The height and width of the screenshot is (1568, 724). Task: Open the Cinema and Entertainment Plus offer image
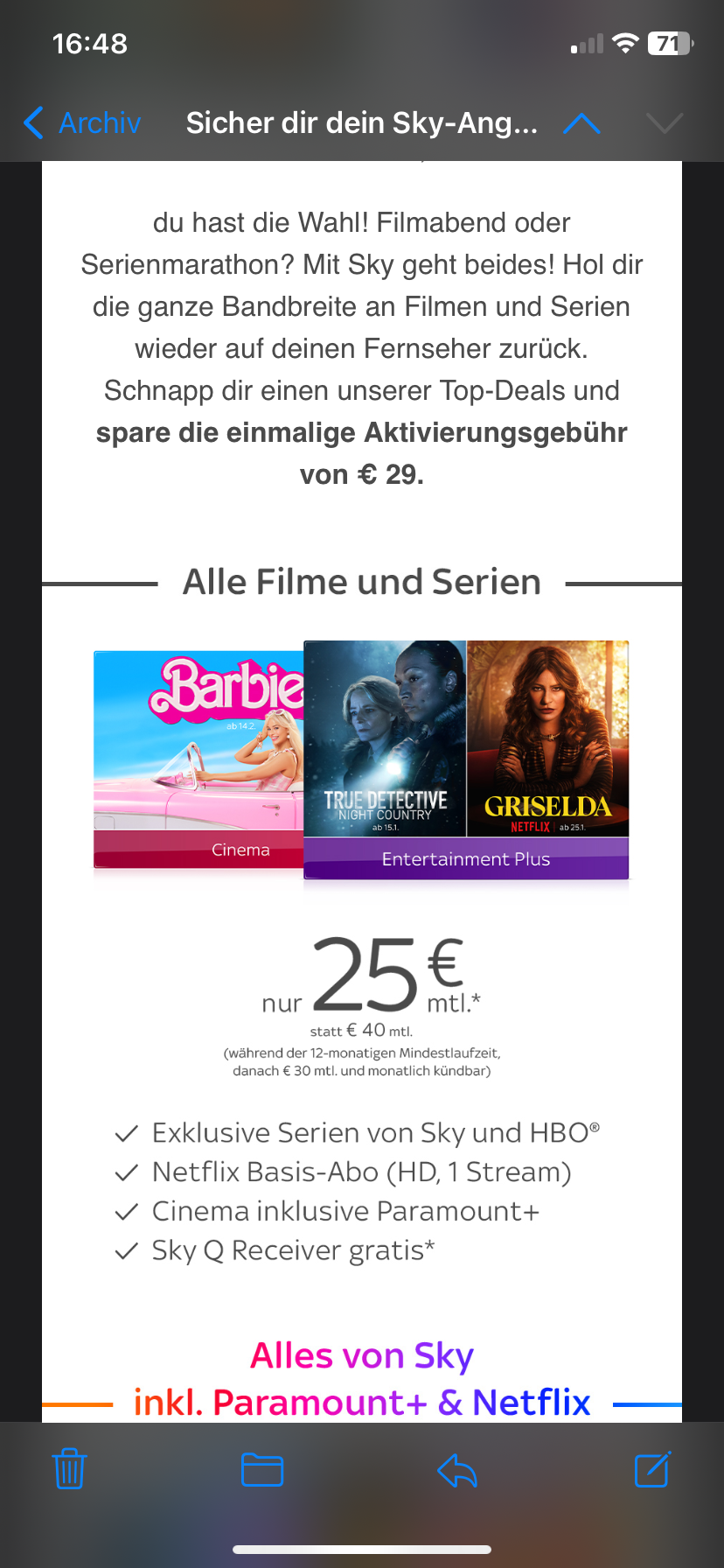tap(361, 759)
